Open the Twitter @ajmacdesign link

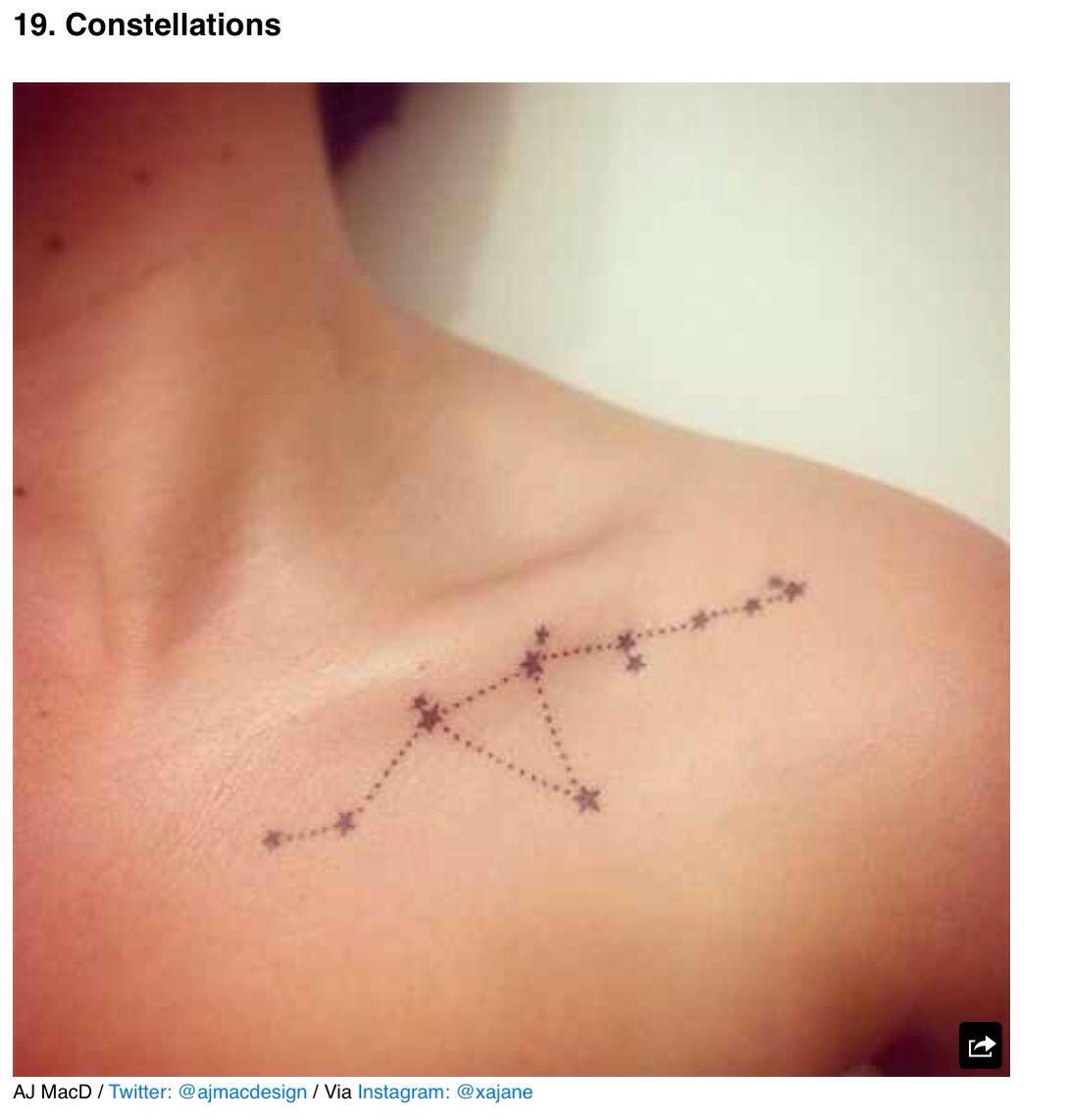coord(207,1092)
